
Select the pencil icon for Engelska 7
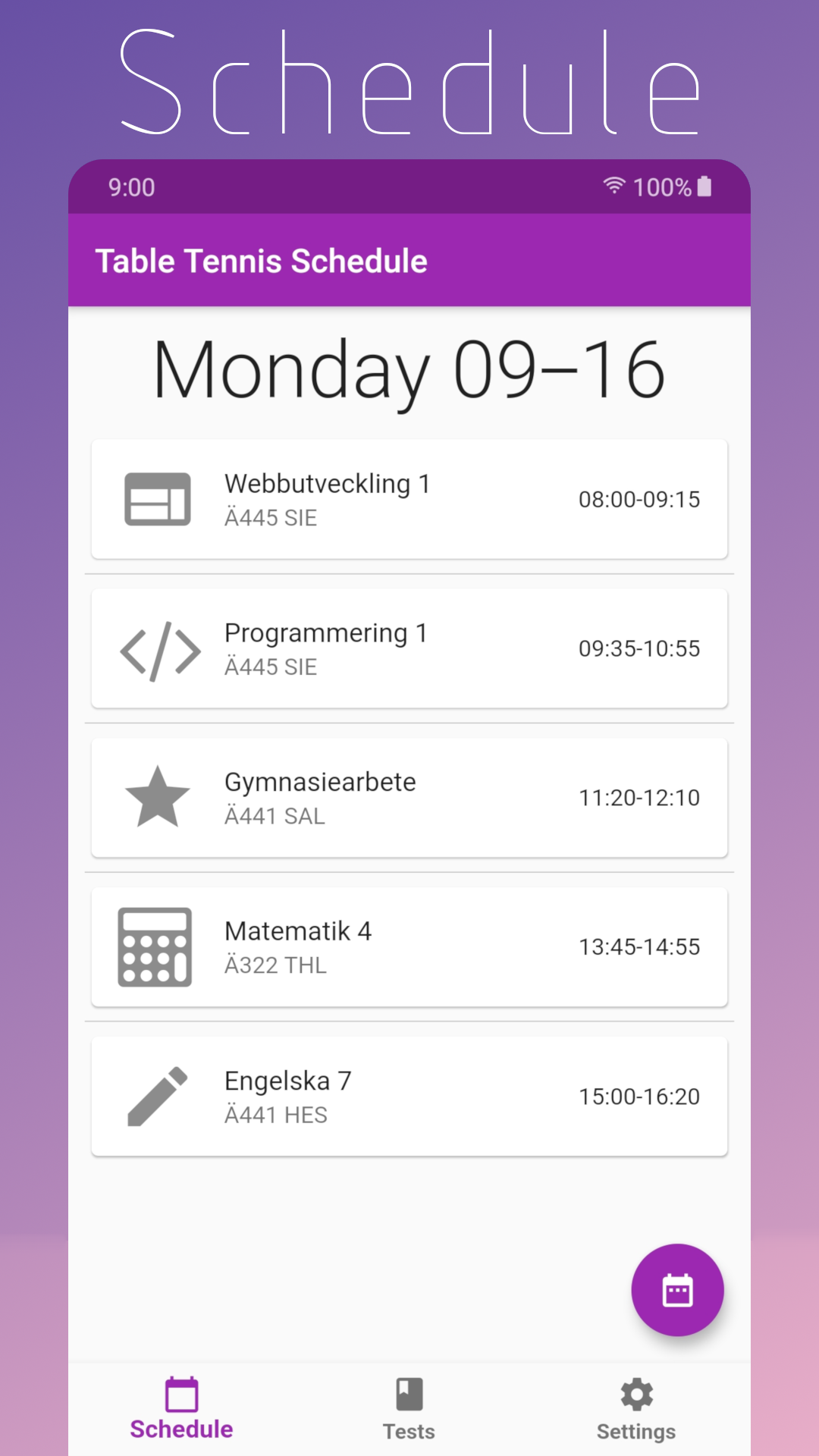pyautogui.click(x=158, y=1095)
